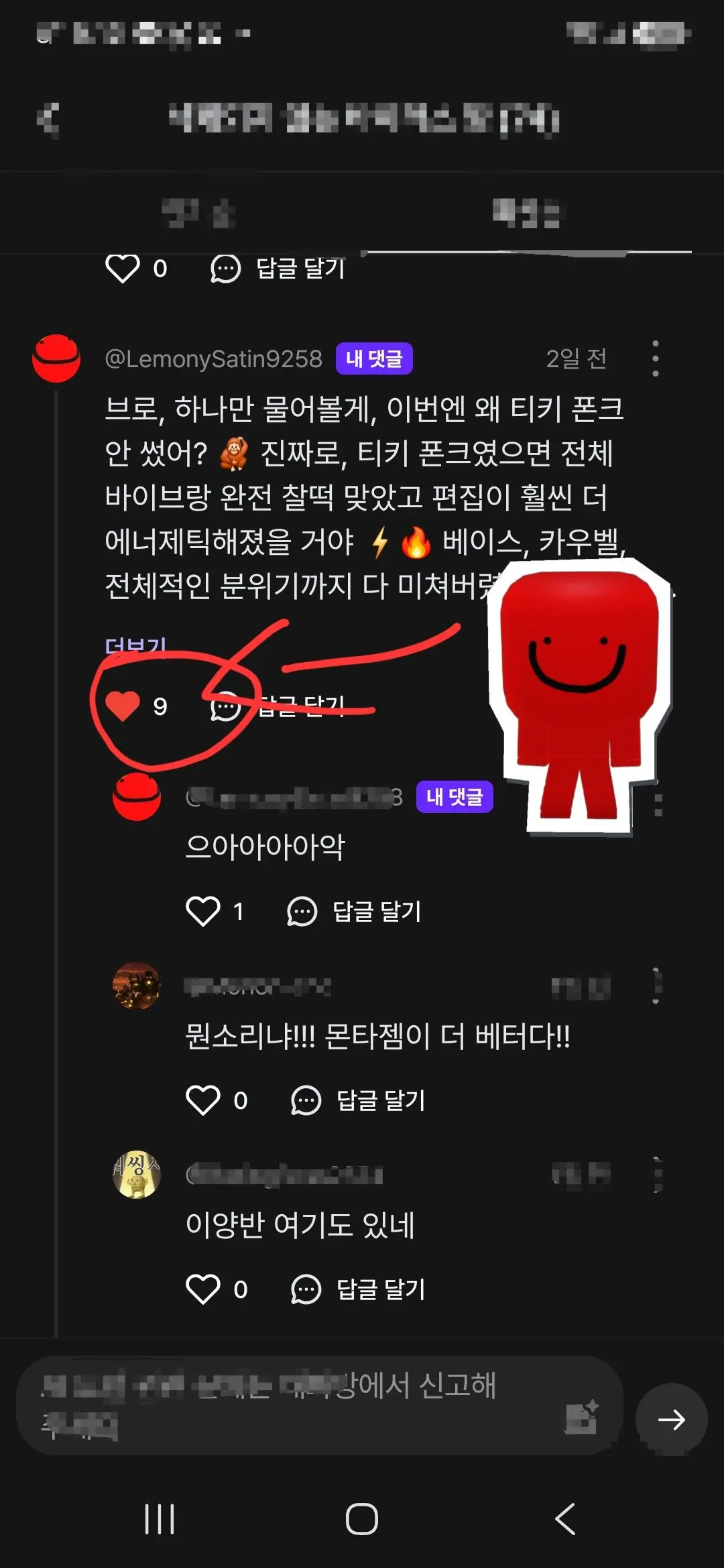Expand the comment via 더보기

tap(135, 646)
